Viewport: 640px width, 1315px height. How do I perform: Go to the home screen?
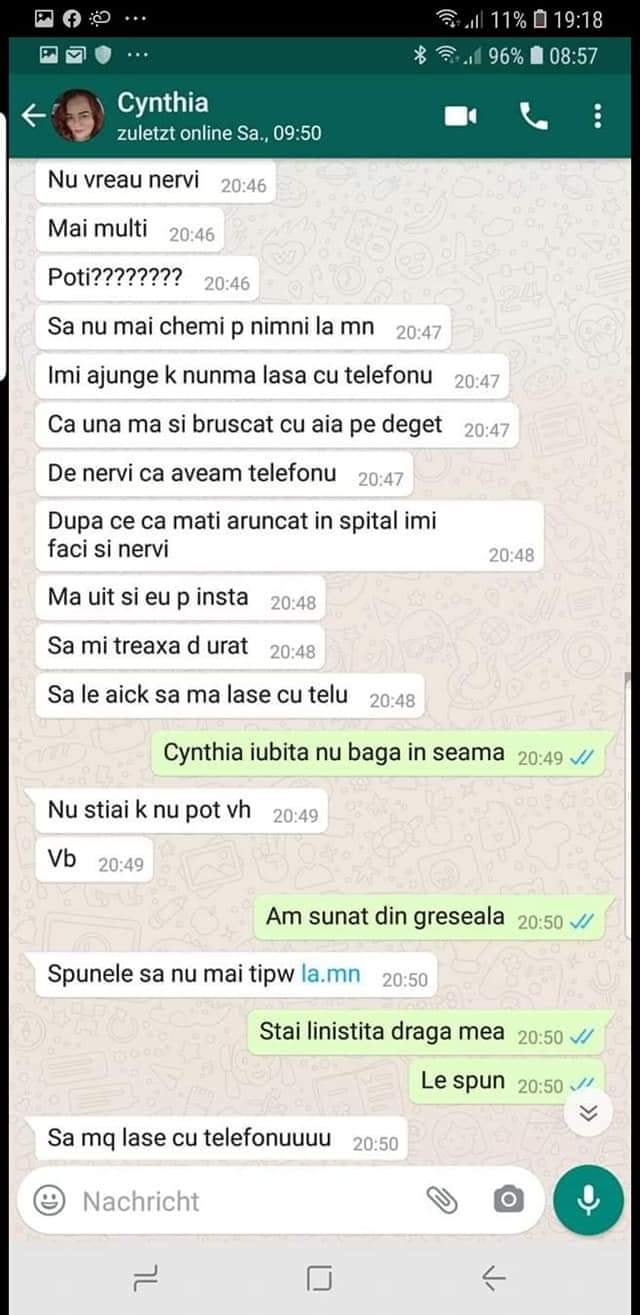(x=320, y=1277)
